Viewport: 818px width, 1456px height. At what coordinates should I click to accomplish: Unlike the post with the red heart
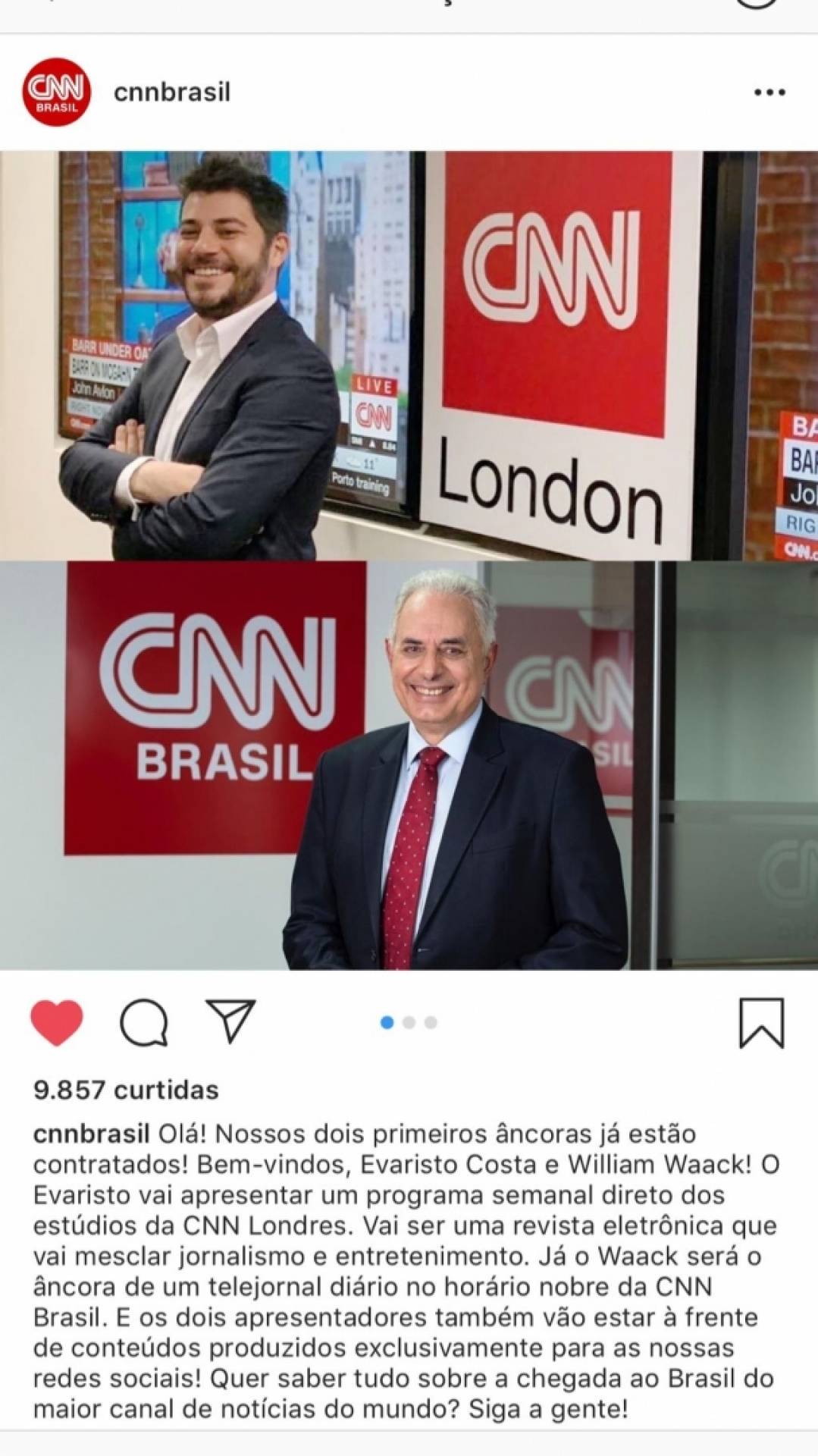point(57,1023)
